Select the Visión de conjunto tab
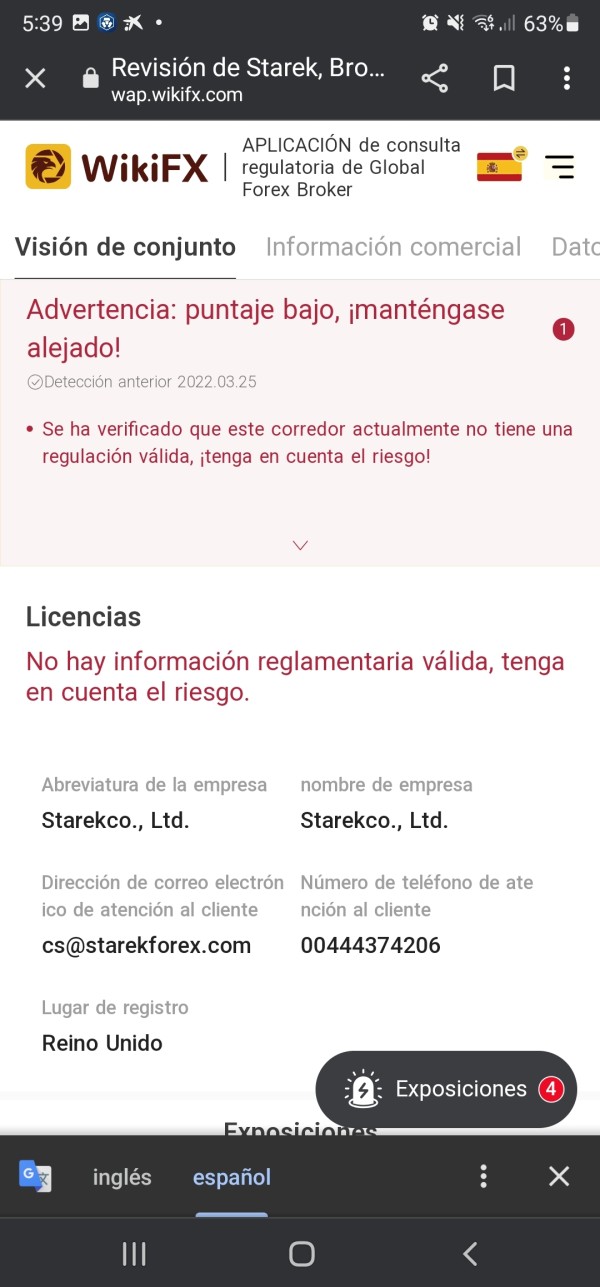 [x=125, y=247]
